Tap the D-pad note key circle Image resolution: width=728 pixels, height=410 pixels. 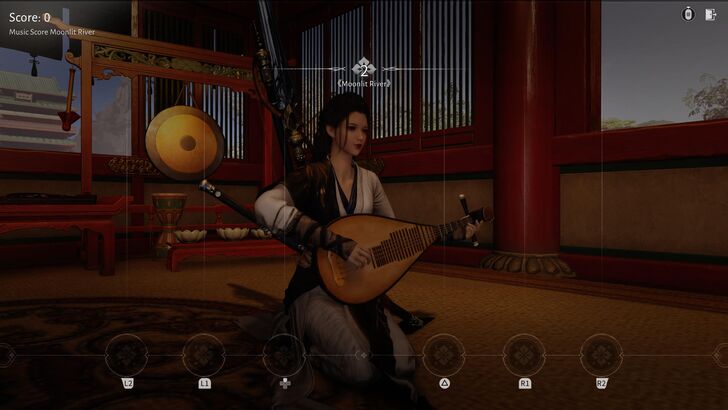(284, 354)
